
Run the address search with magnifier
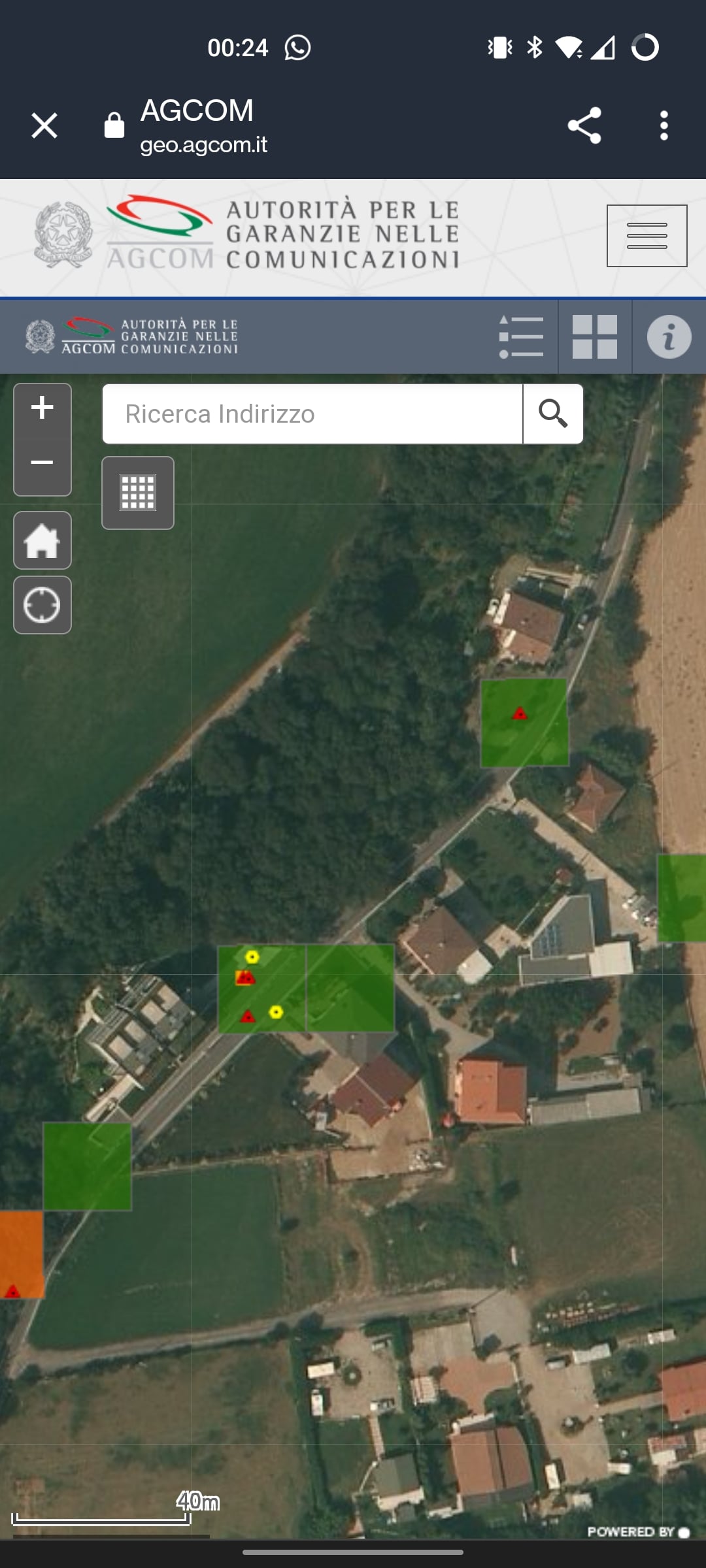(x=553, y=414)
